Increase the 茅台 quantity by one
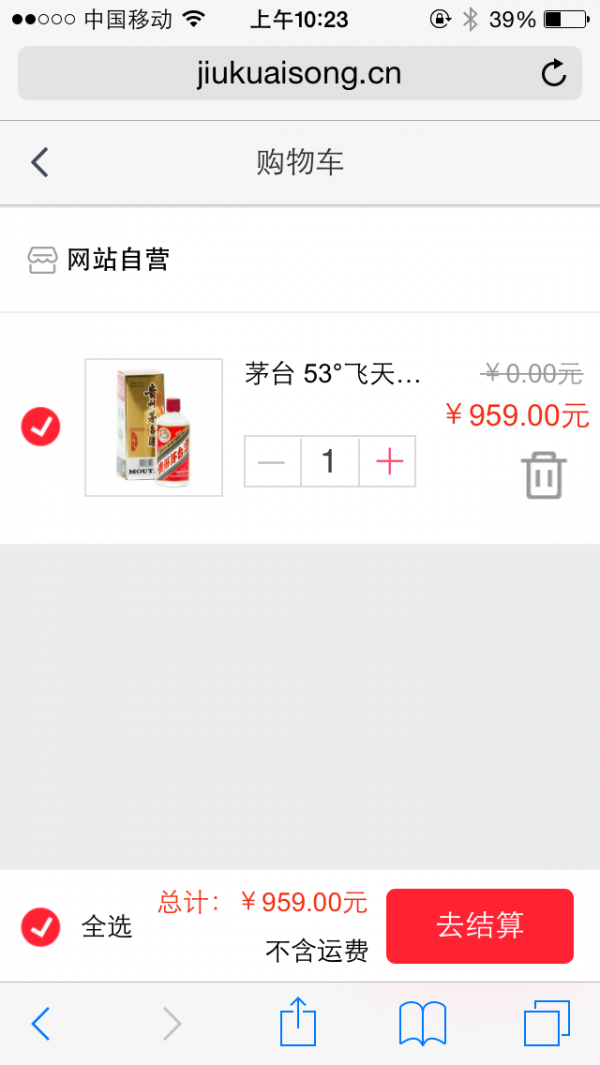 click(388, 461)
